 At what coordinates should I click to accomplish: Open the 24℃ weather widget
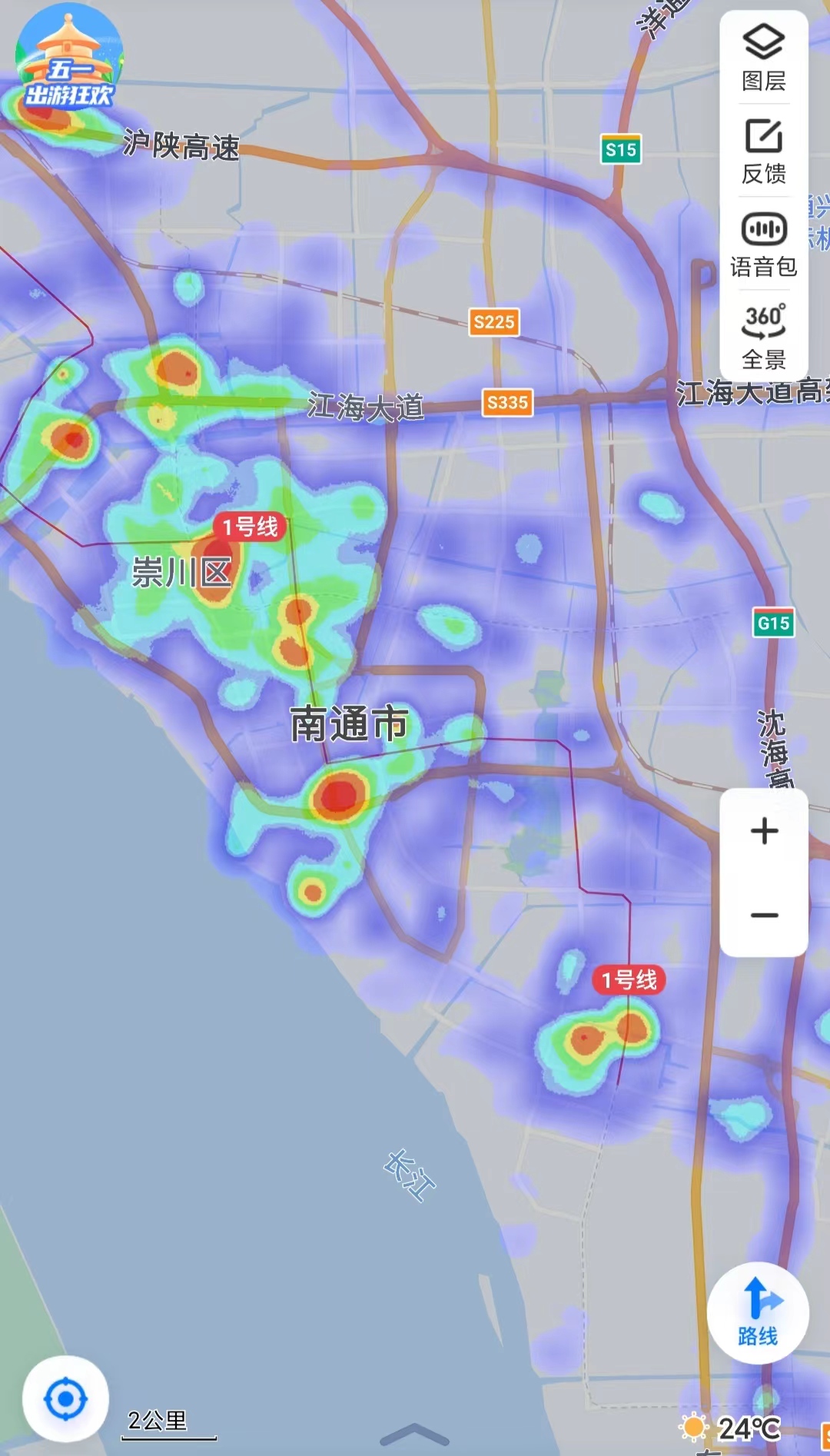coord(732,1428)
